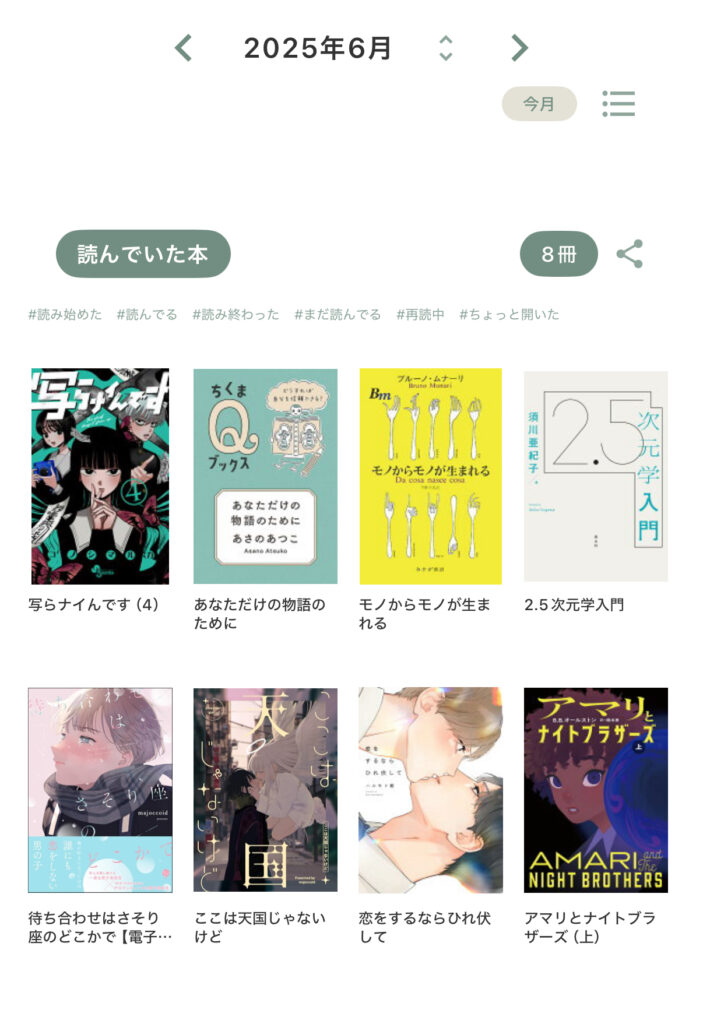Image resolution: width=703 pixels, height=1024 pixels.
Task: Open 写らナイんです (4) book
Action: click(x=100, y=476)
